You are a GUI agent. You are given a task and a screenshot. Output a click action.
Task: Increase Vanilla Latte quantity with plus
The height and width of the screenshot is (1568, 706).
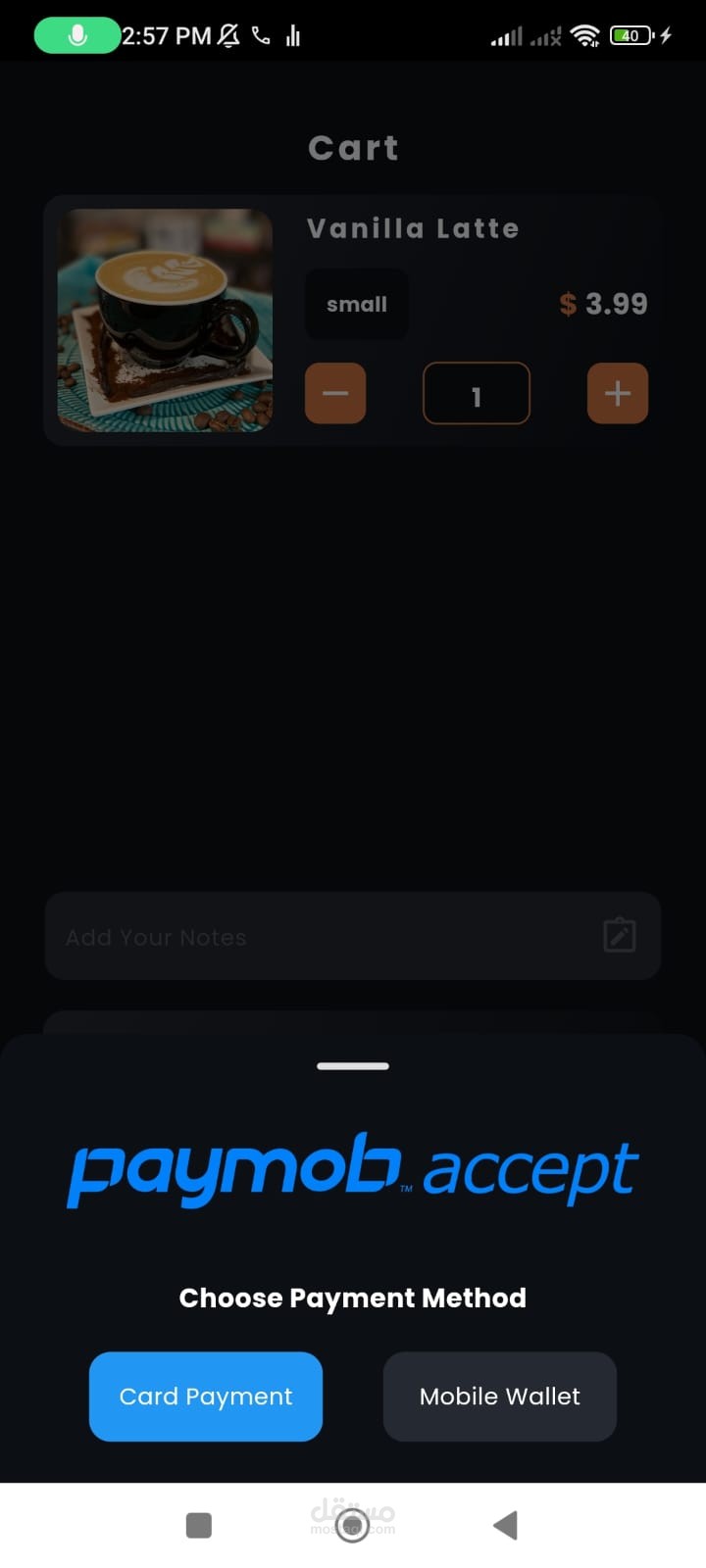[618, 394]
